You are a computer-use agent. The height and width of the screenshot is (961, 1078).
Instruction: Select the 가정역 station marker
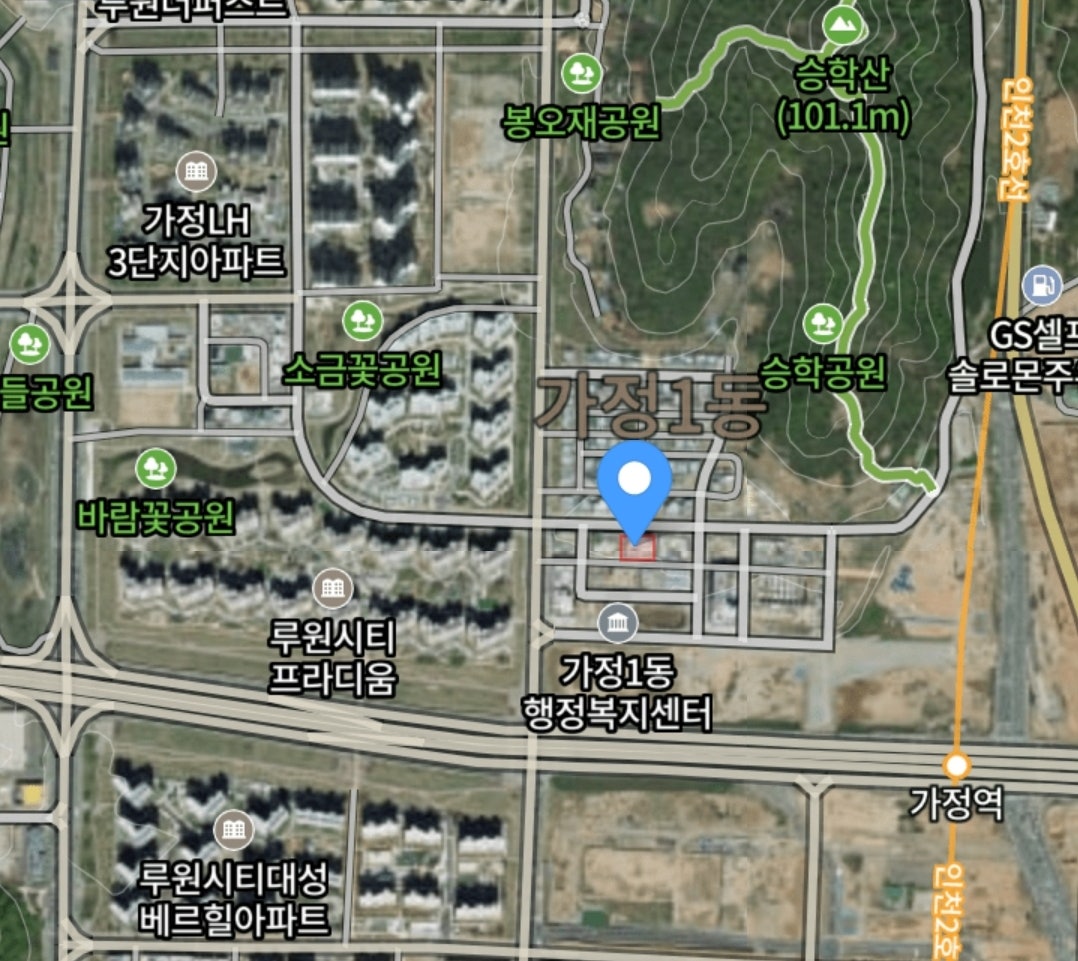[x=957, y=767]
